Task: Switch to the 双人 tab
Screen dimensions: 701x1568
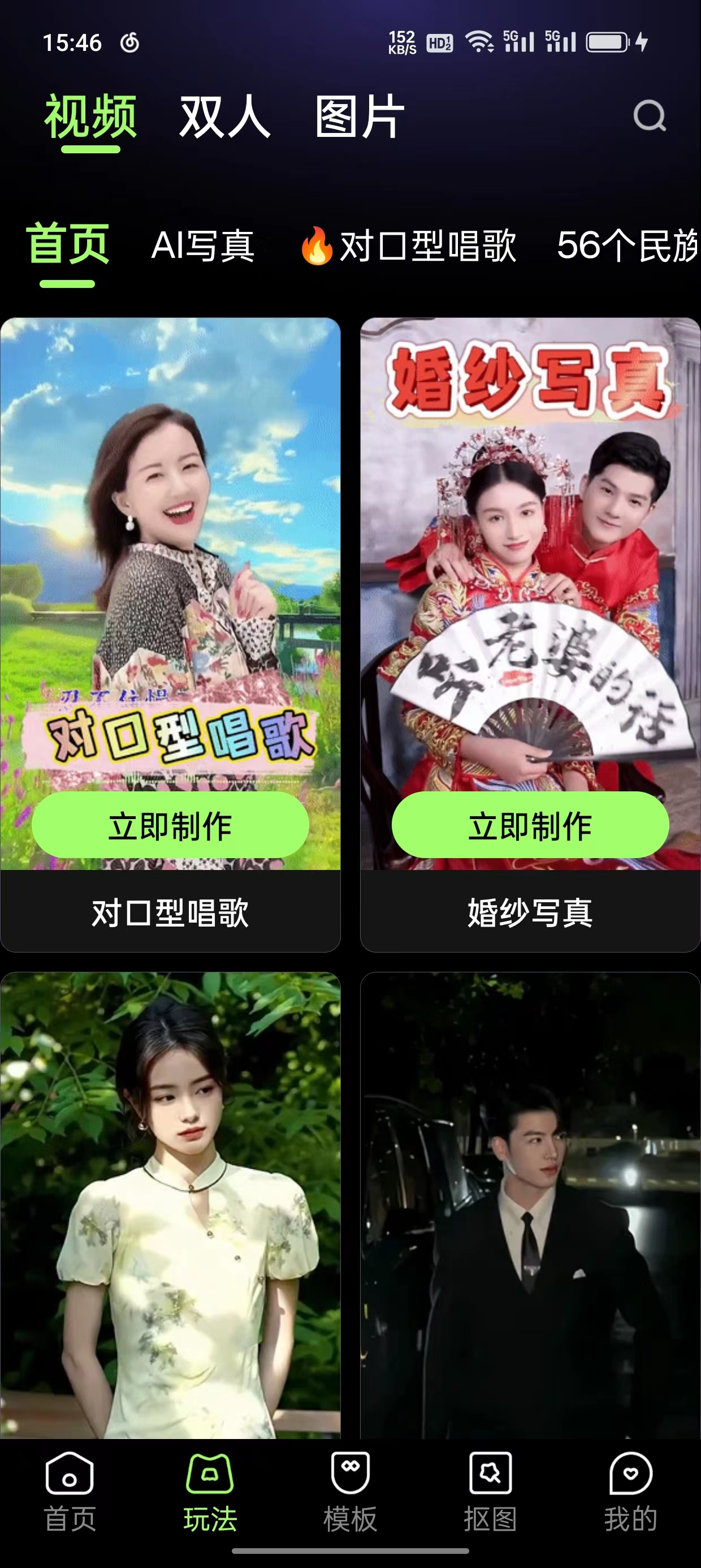Action: [224, 117]
